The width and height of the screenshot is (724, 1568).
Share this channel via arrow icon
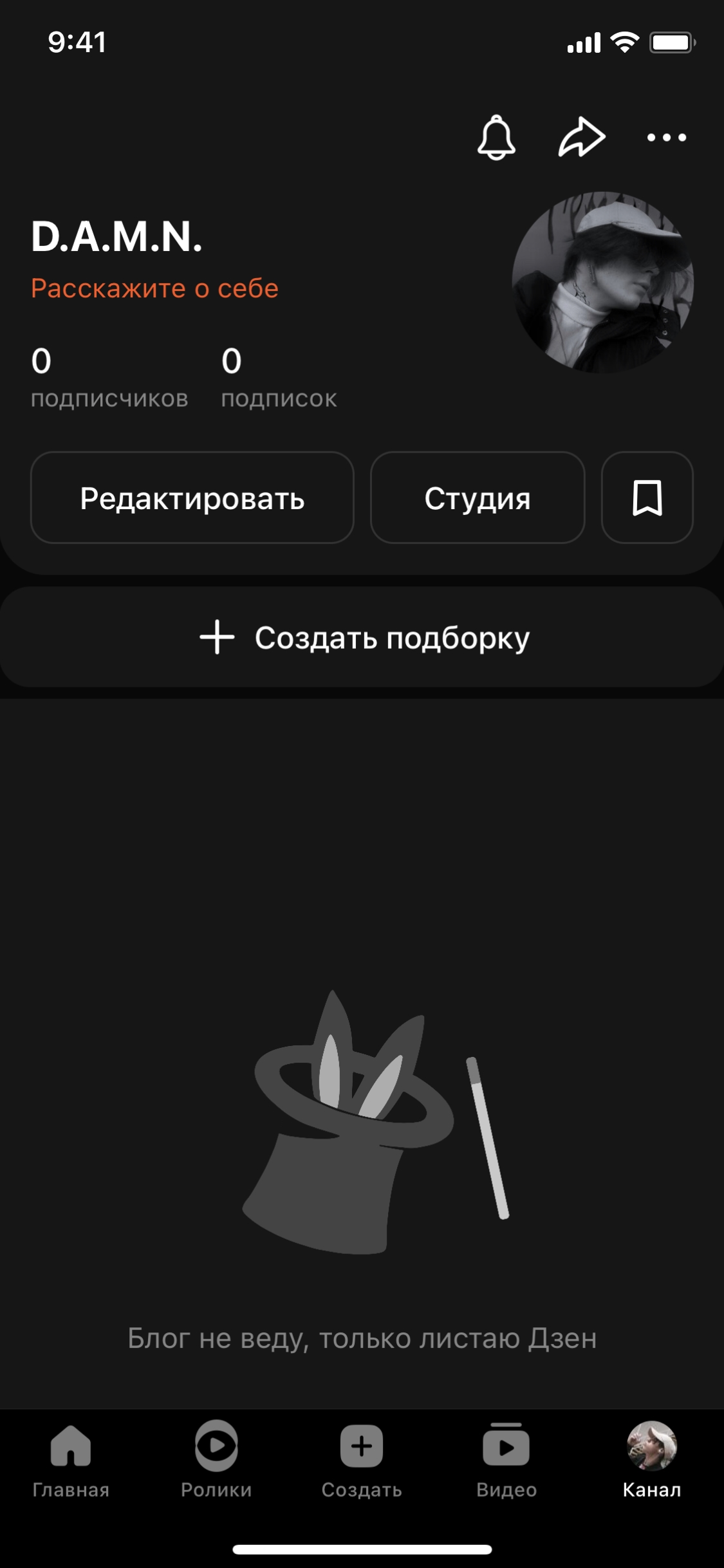(x=582, y=137)
